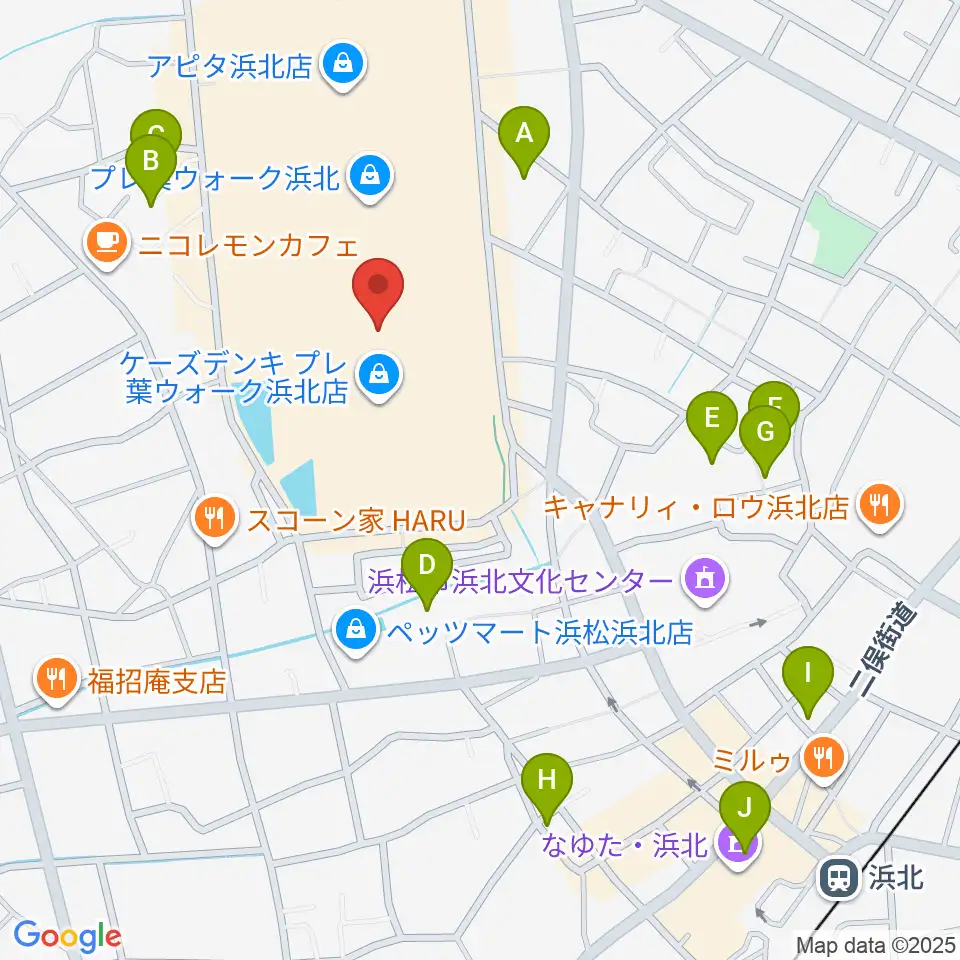
Task: Open the キャナリィ・ロウ浜北店 restaurant pin
Action: click(880, 507)
